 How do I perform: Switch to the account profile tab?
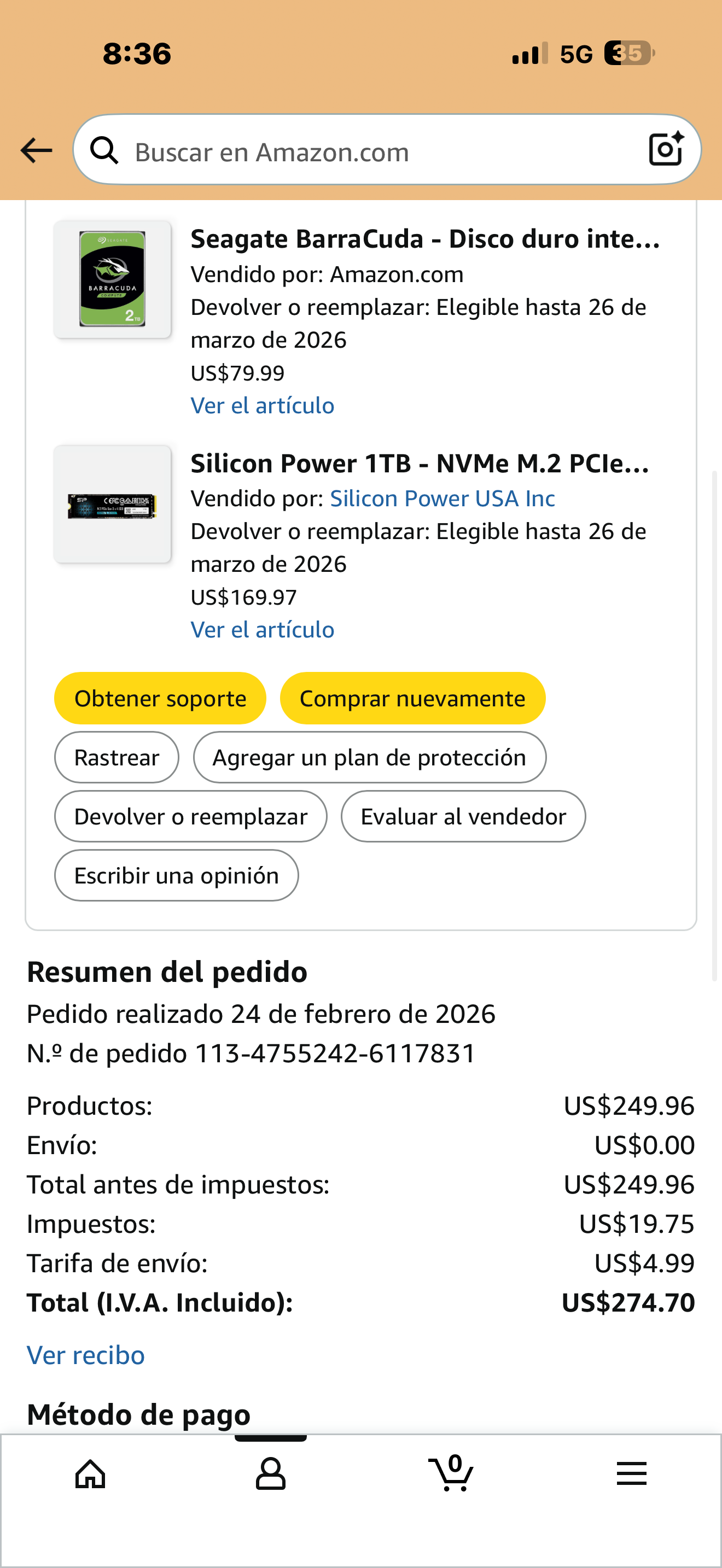(x=271, y=1475)
